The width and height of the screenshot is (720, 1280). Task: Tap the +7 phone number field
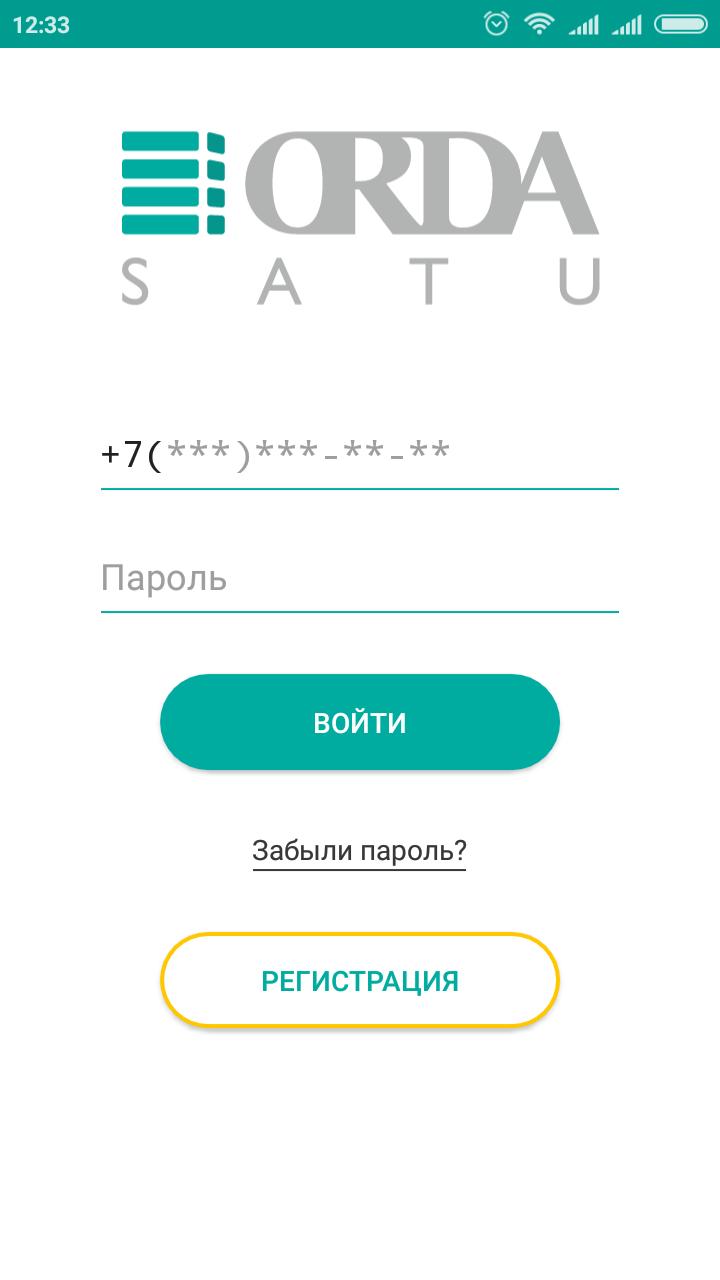point(359,456)
